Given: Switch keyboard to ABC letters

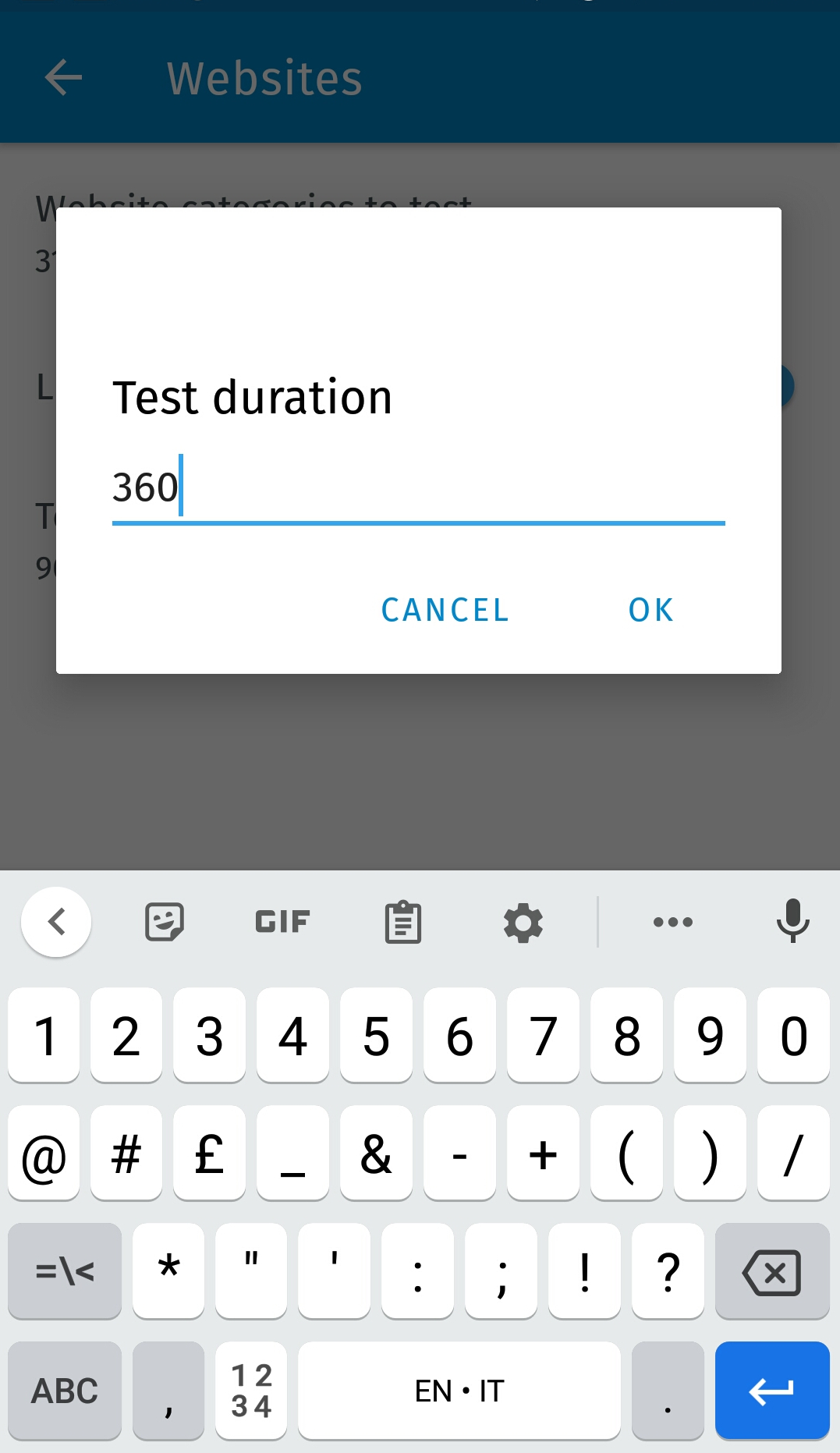Looking at the screenshot, I should 65,1391.
